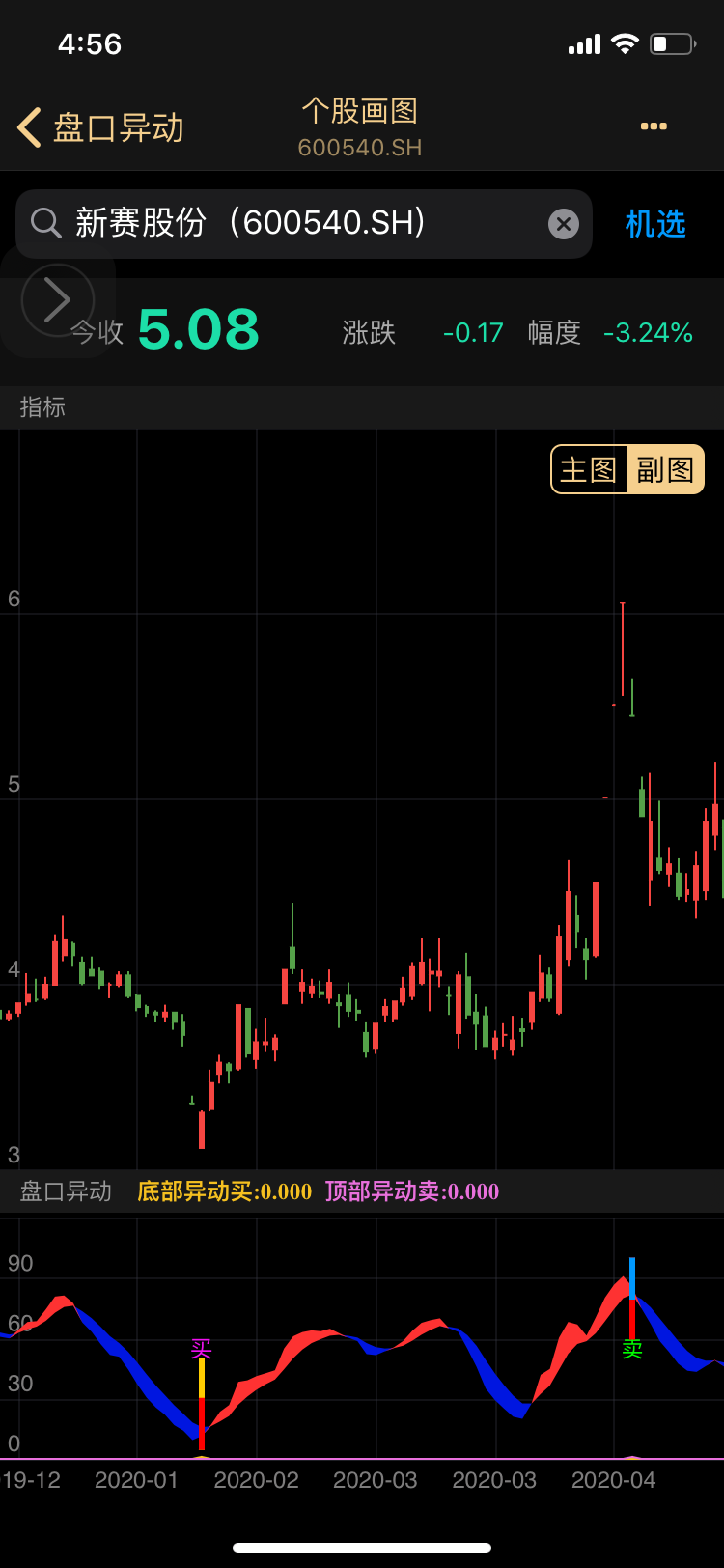Screen dimensions: 724x1568
Task: Clear the search text
Action: 564,224
